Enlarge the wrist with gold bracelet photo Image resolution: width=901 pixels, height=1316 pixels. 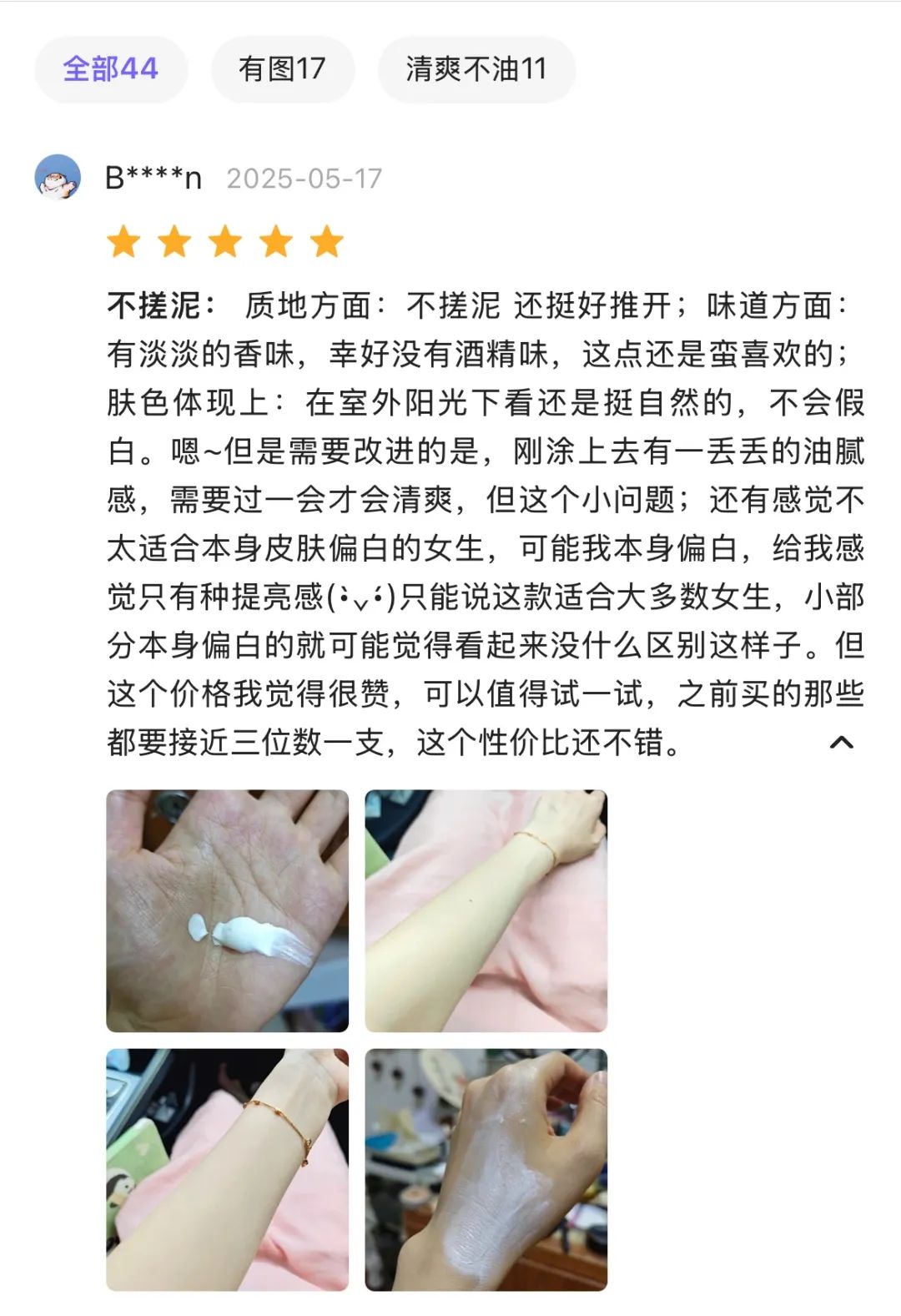pyautogui.click(x=227, y=1169)
